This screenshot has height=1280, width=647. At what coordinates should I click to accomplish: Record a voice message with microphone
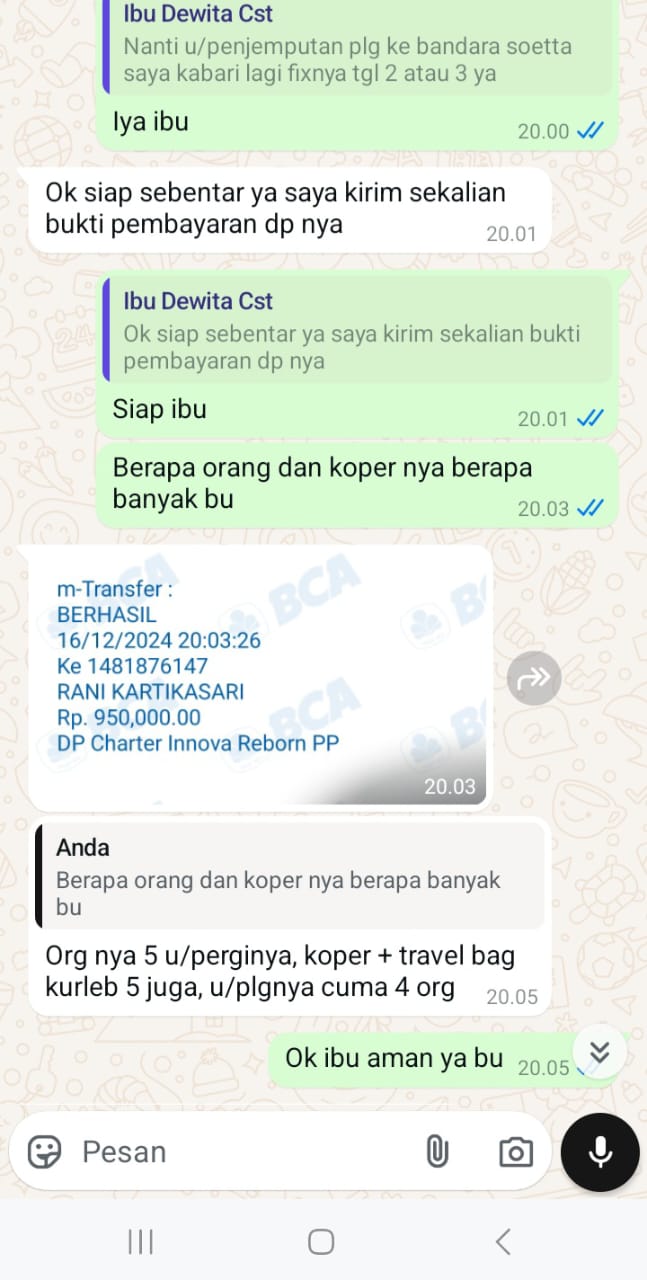[x=600, y=1152]
